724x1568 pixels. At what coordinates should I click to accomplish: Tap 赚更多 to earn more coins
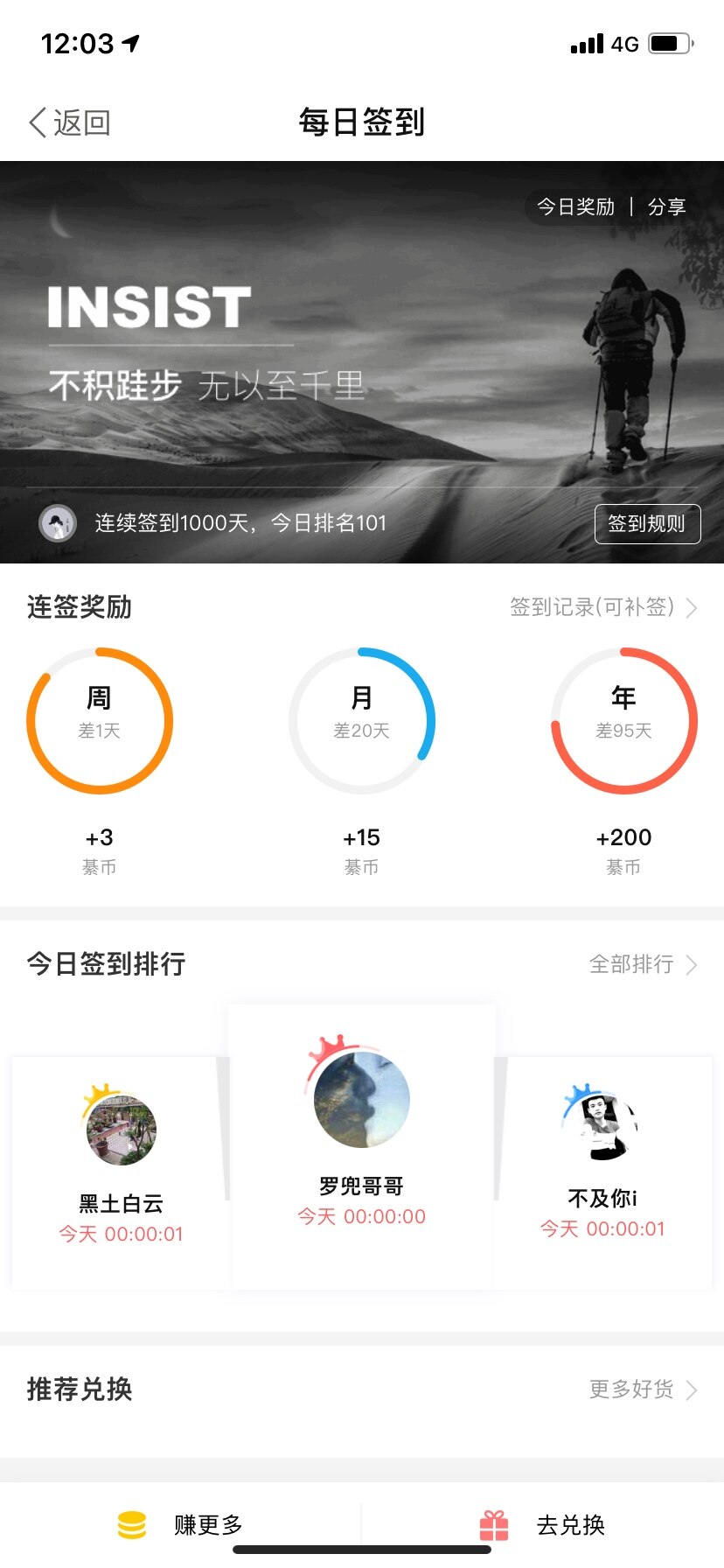pos(181,1525)
